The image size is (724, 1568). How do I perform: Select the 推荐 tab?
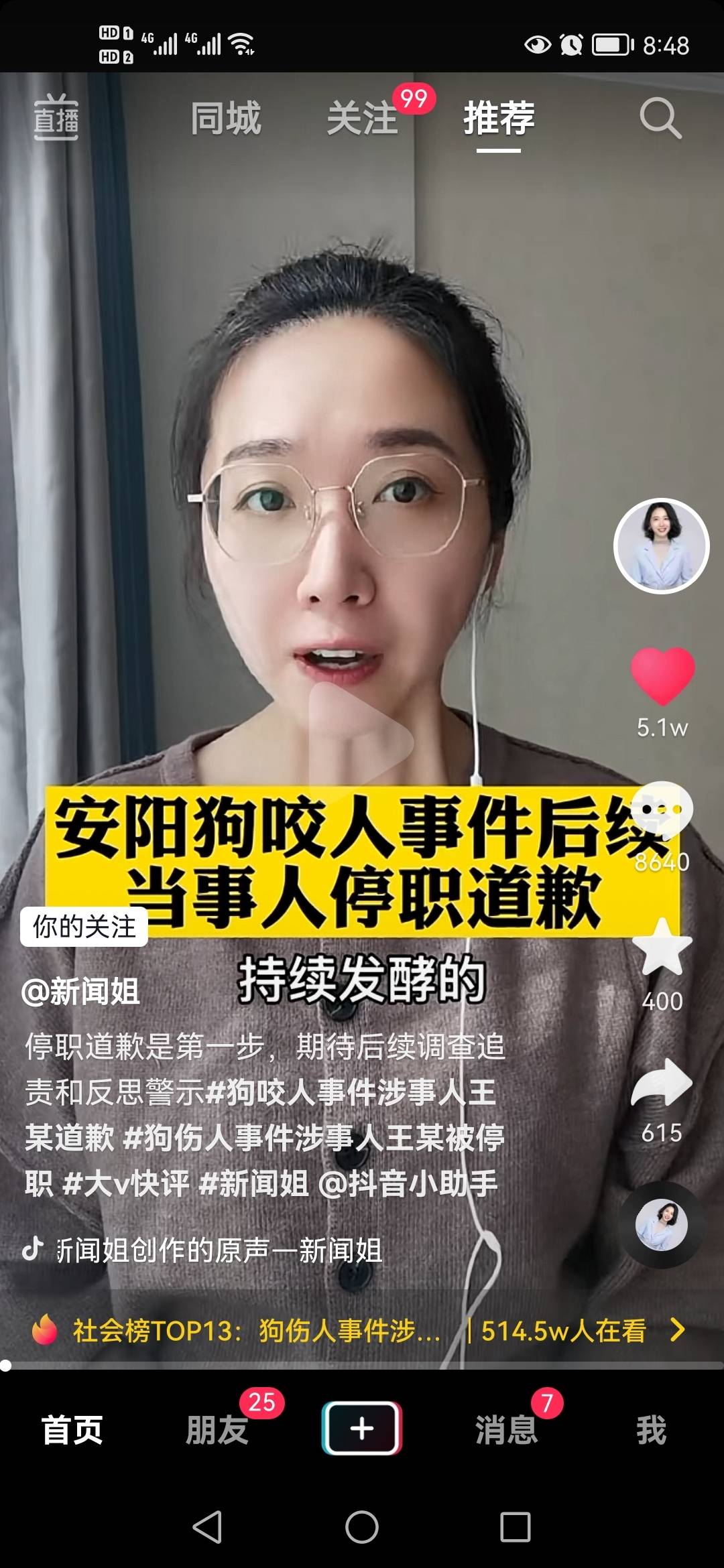click(499, 119)
